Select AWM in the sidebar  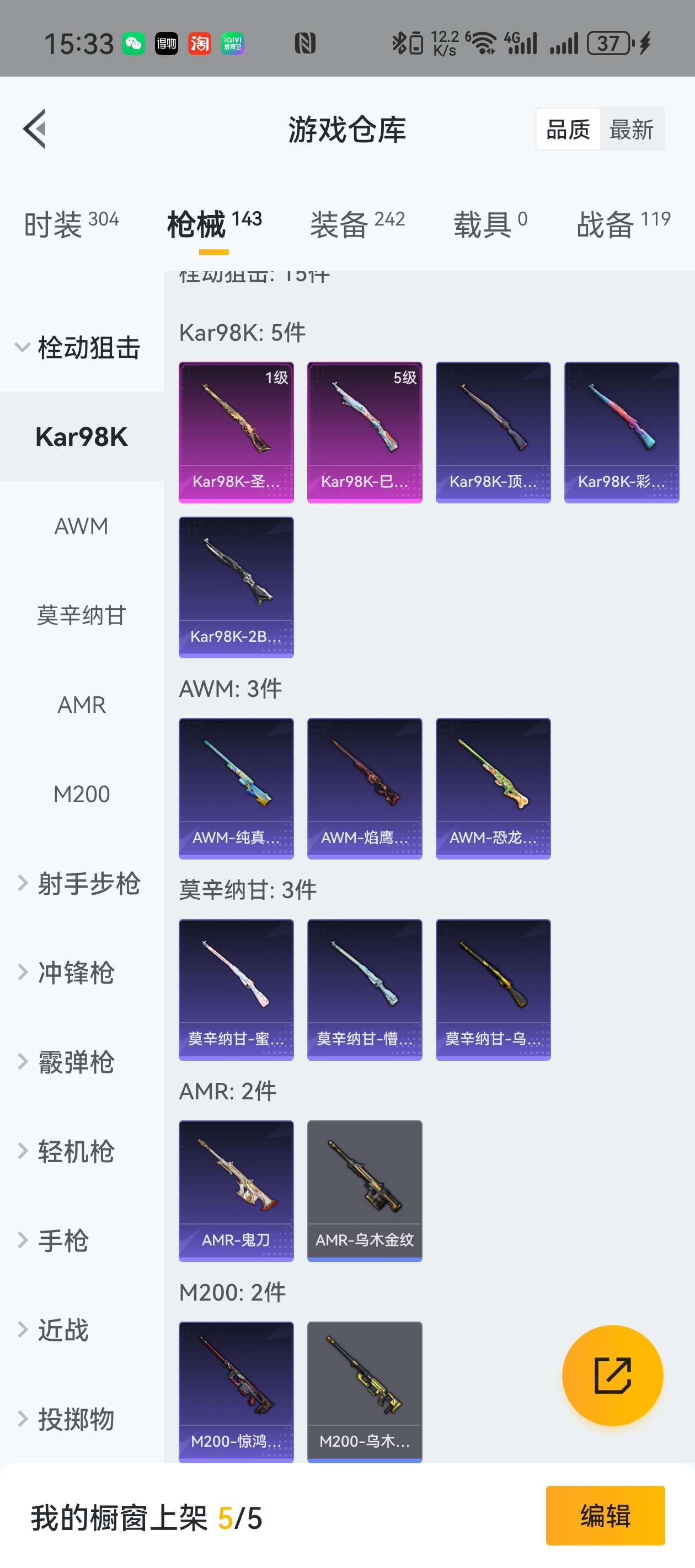pyautogui.click(x=82, y=526)
